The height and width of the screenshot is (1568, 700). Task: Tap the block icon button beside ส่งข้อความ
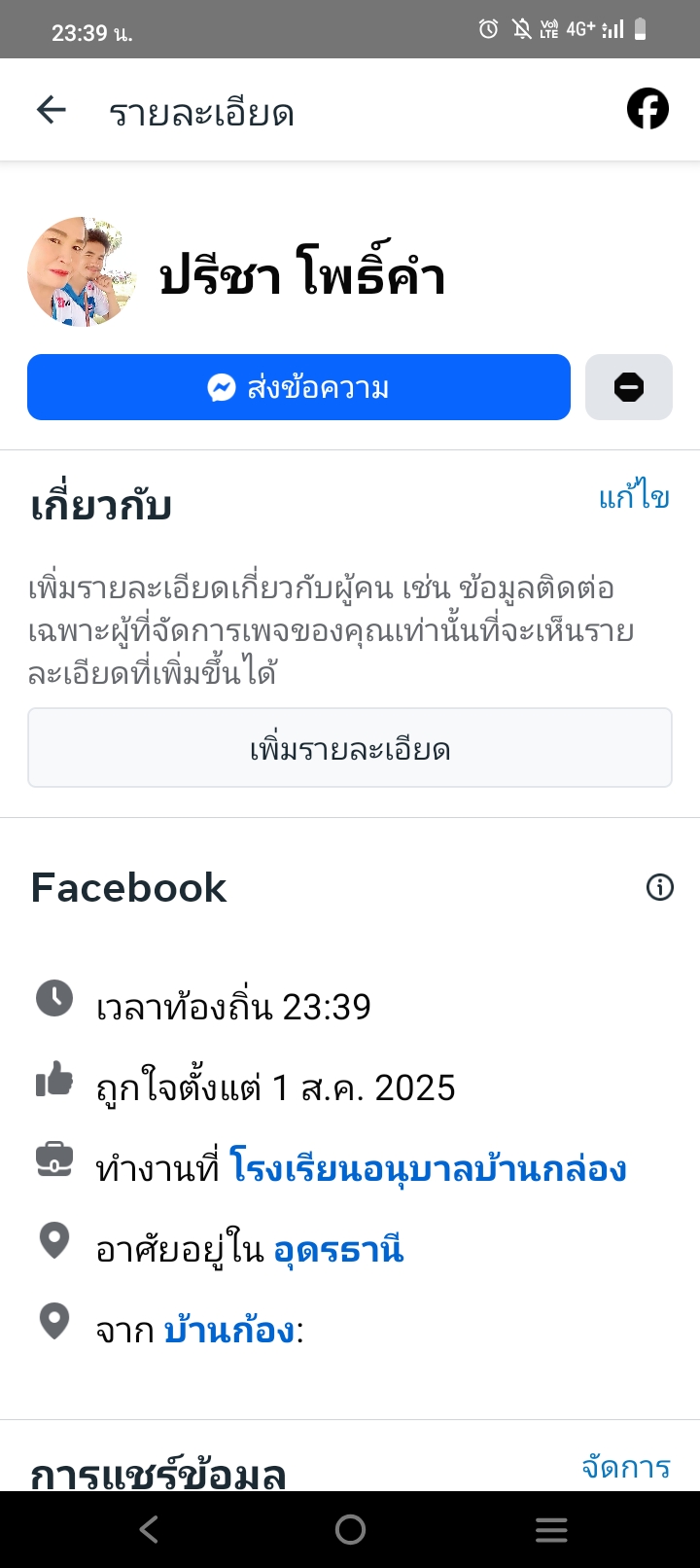click(628, 387)
